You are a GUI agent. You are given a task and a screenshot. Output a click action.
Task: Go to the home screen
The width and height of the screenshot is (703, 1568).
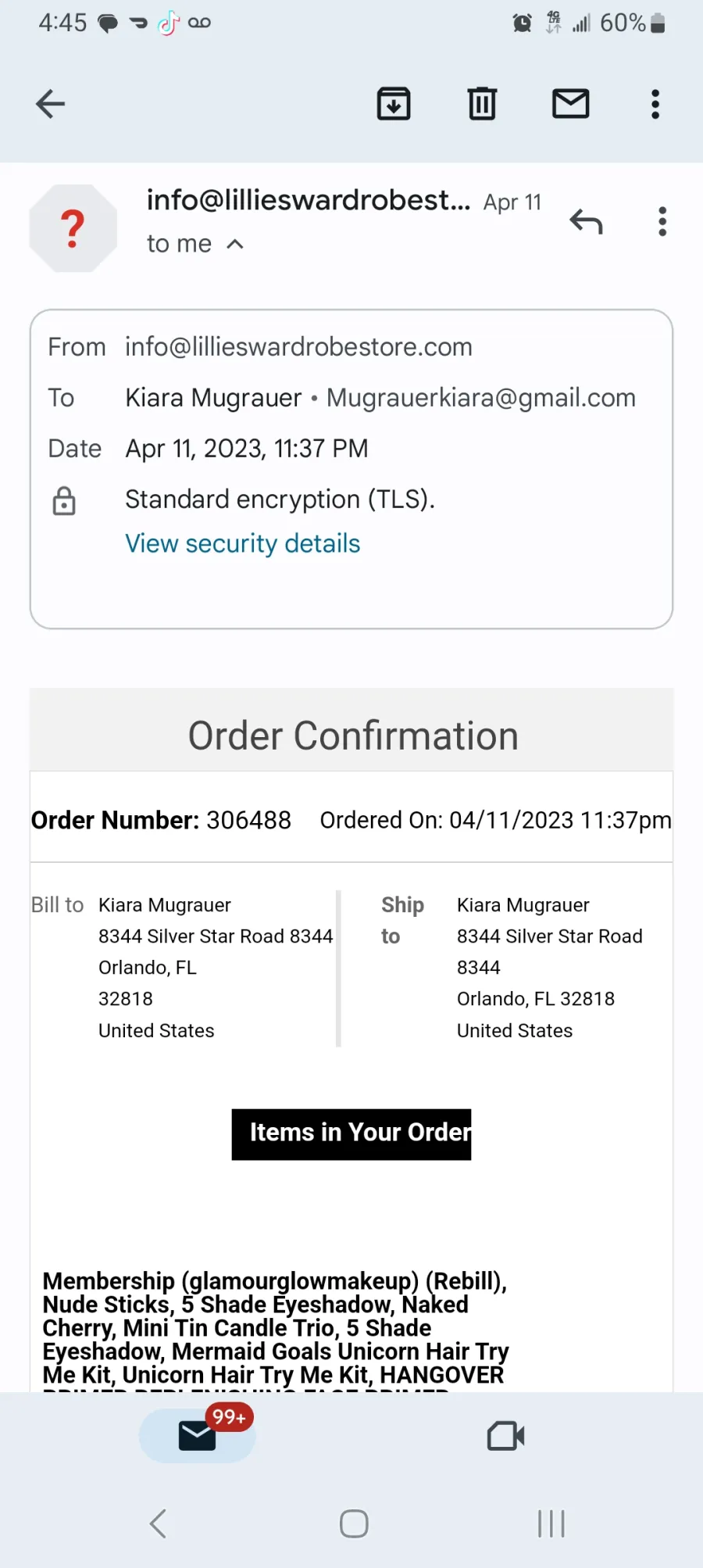point(354,1523)
